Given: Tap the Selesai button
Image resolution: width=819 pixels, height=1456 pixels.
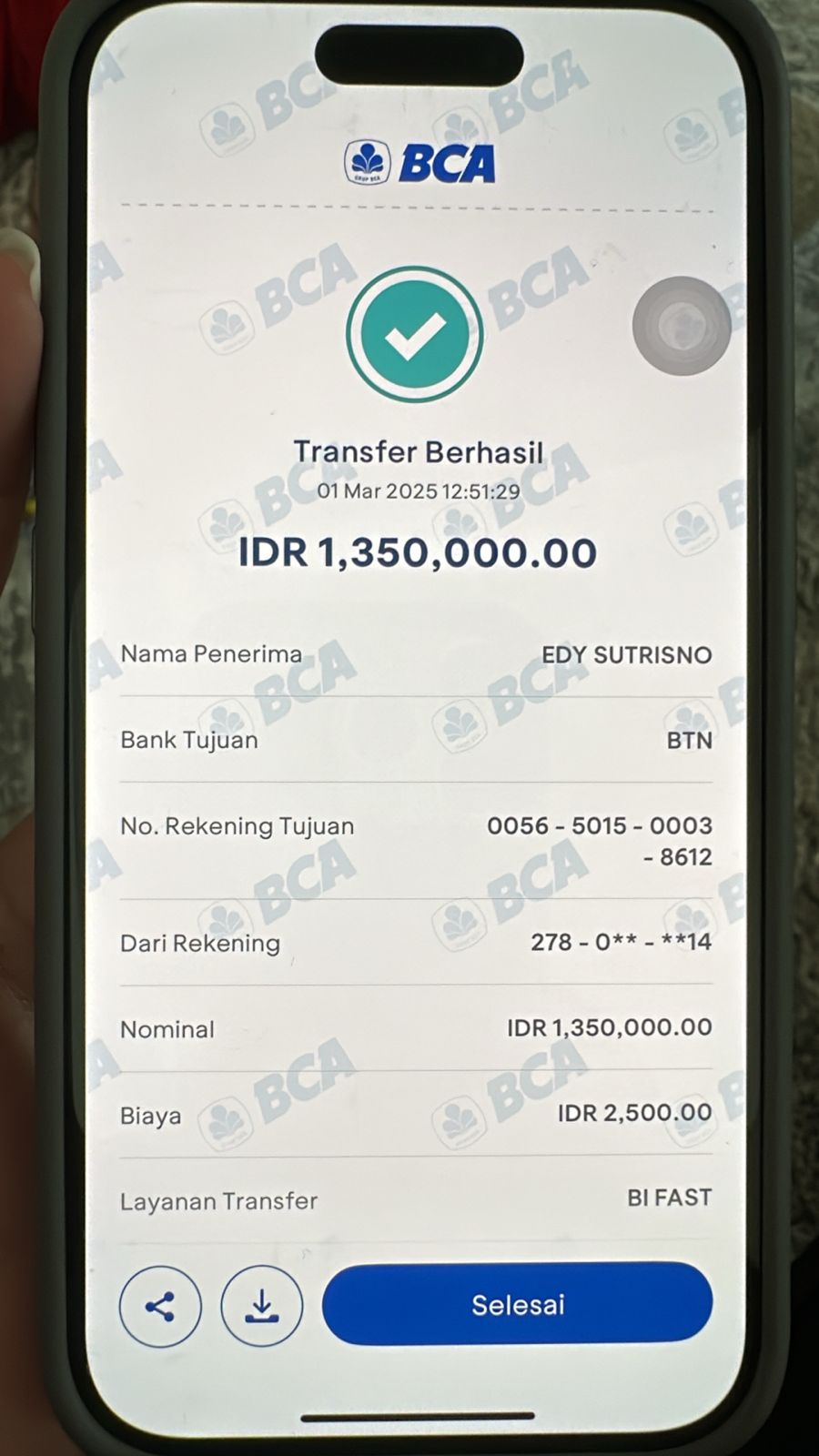Looking at the screenshot, I should click(x=517, y=1304).
